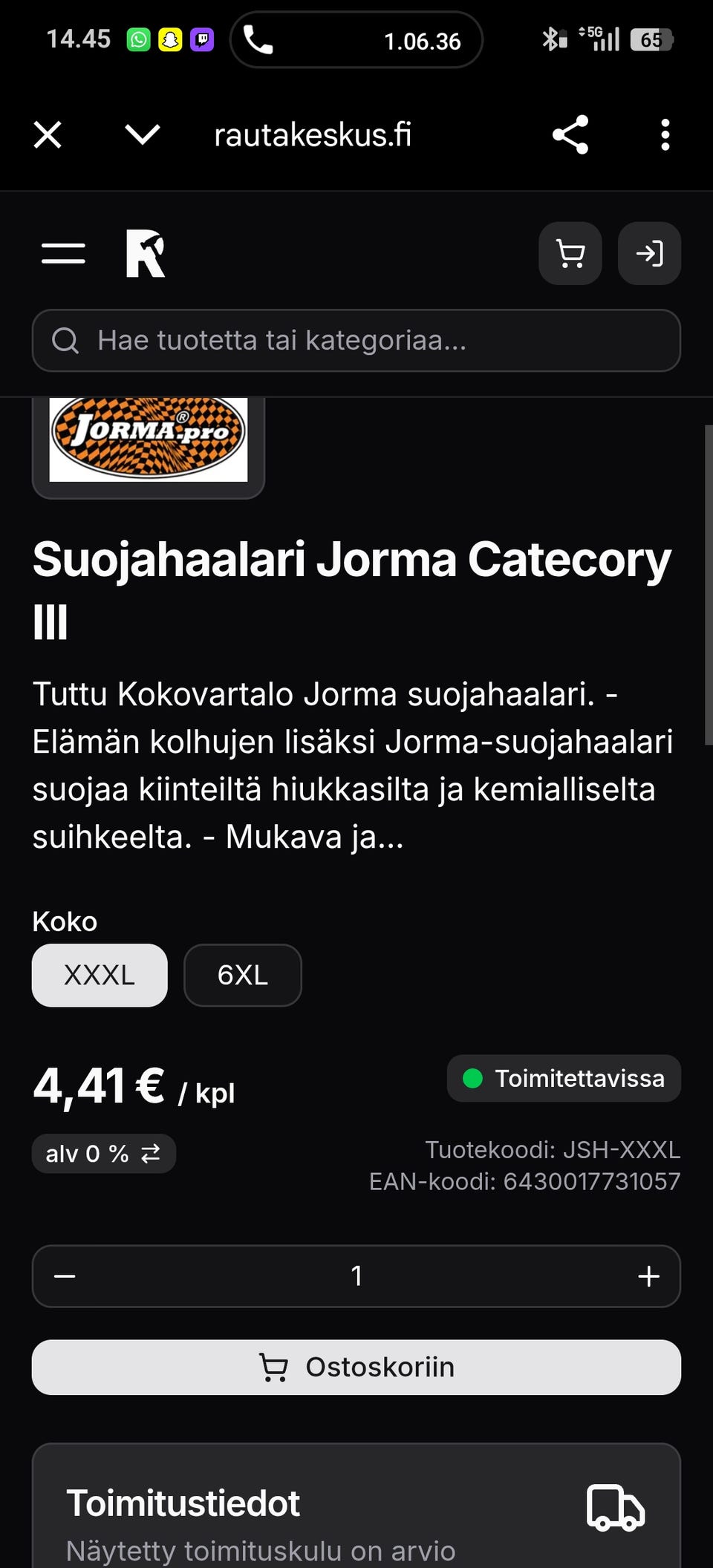Open the site navigation hamburger menu
The image size is (713, 1568).
tap(63, 253)
